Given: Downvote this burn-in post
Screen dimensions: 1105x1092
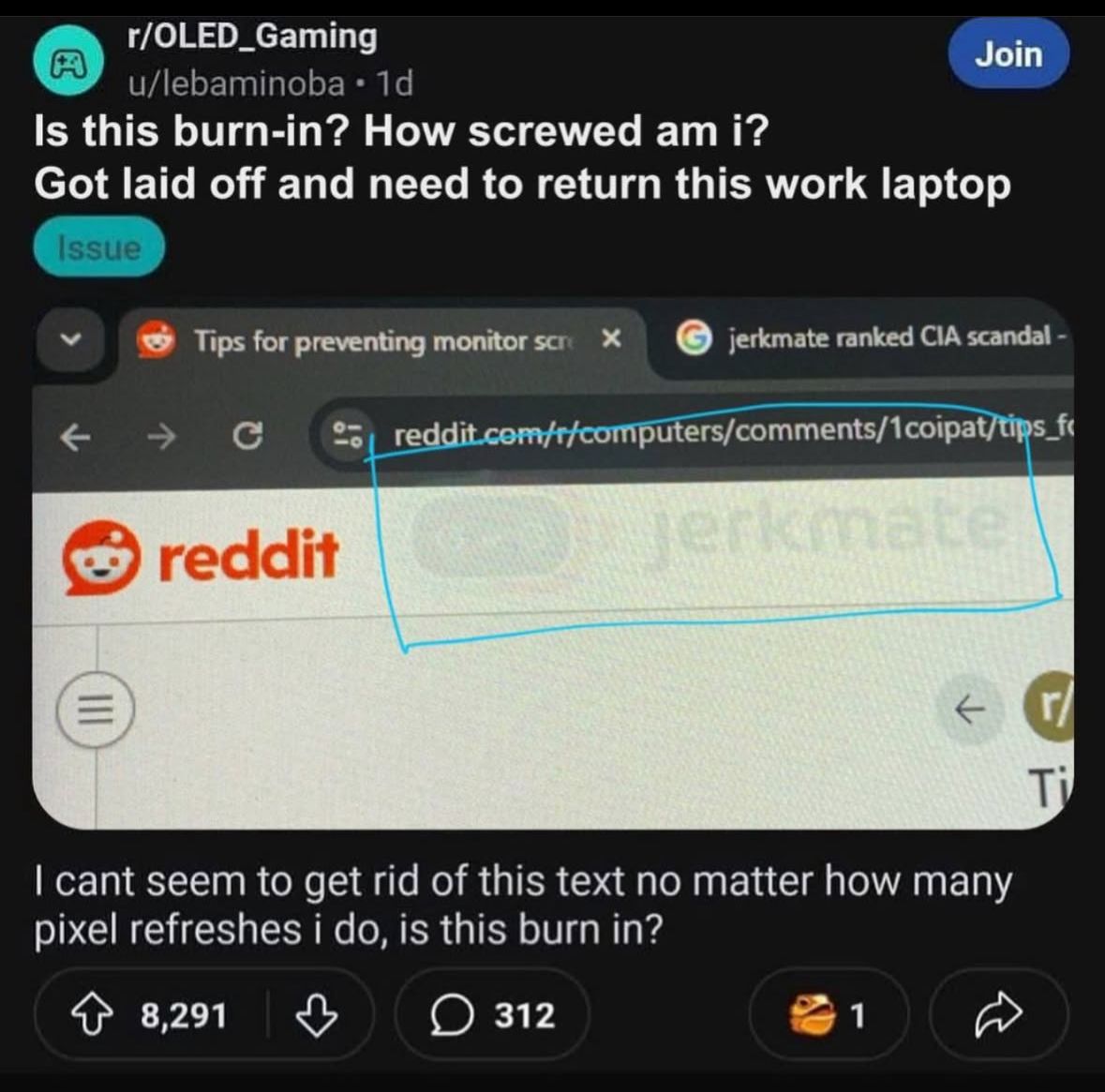Looking at the screenshot, I should pyautogui.click(x=317, y=1015).
